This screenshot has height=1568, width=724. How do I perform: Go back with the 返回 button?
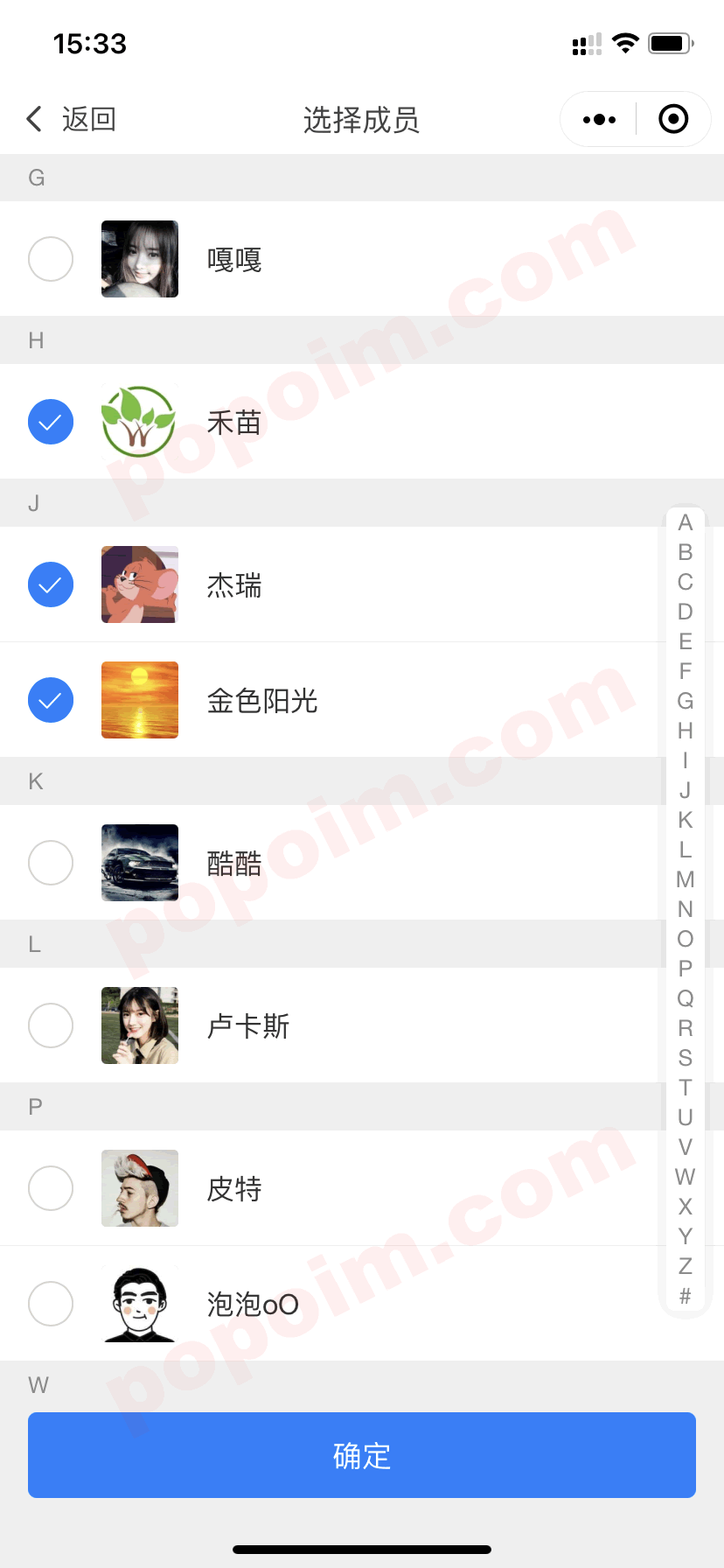72,119
